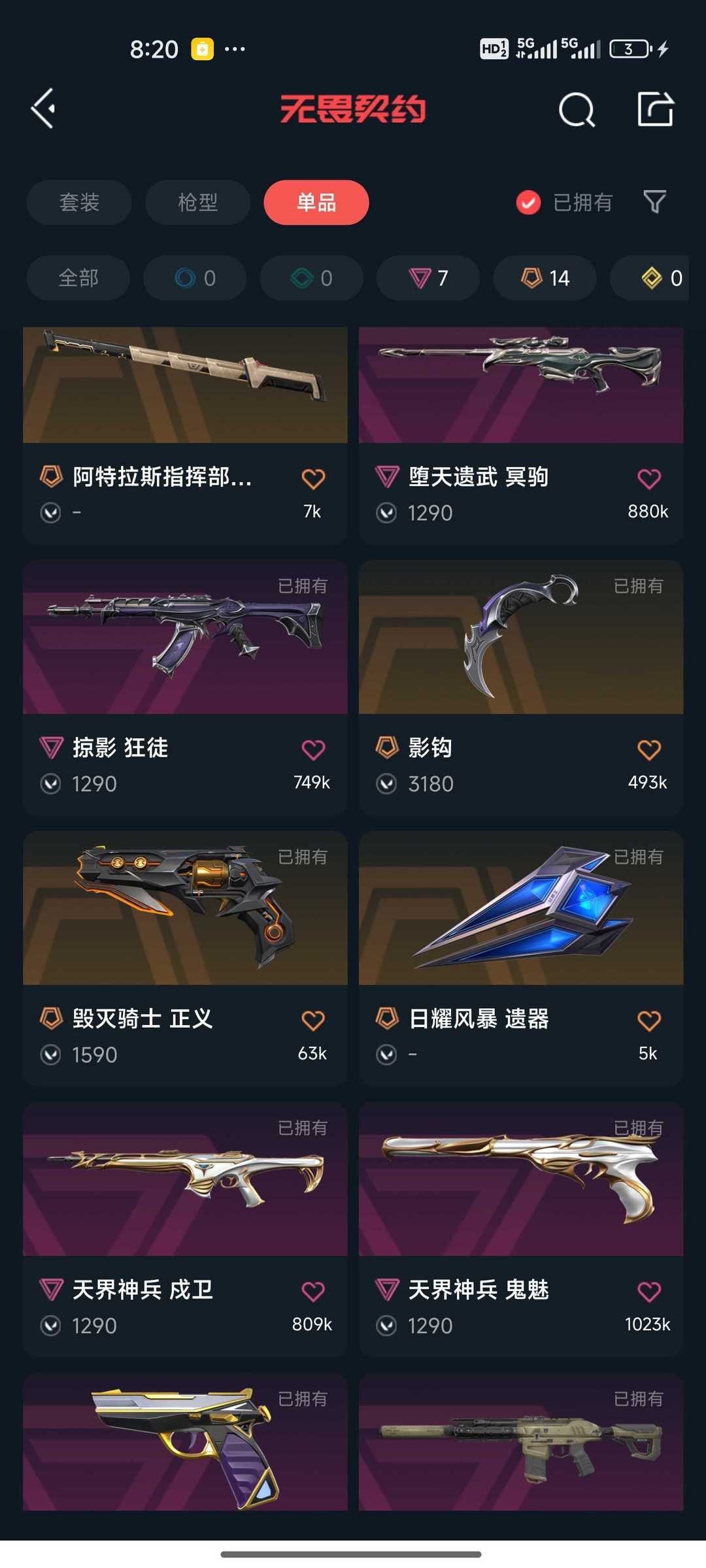Filter by the orange tier chip showing 14
The height and width of the screenshot is (1568, 706).
coord(545,278)
